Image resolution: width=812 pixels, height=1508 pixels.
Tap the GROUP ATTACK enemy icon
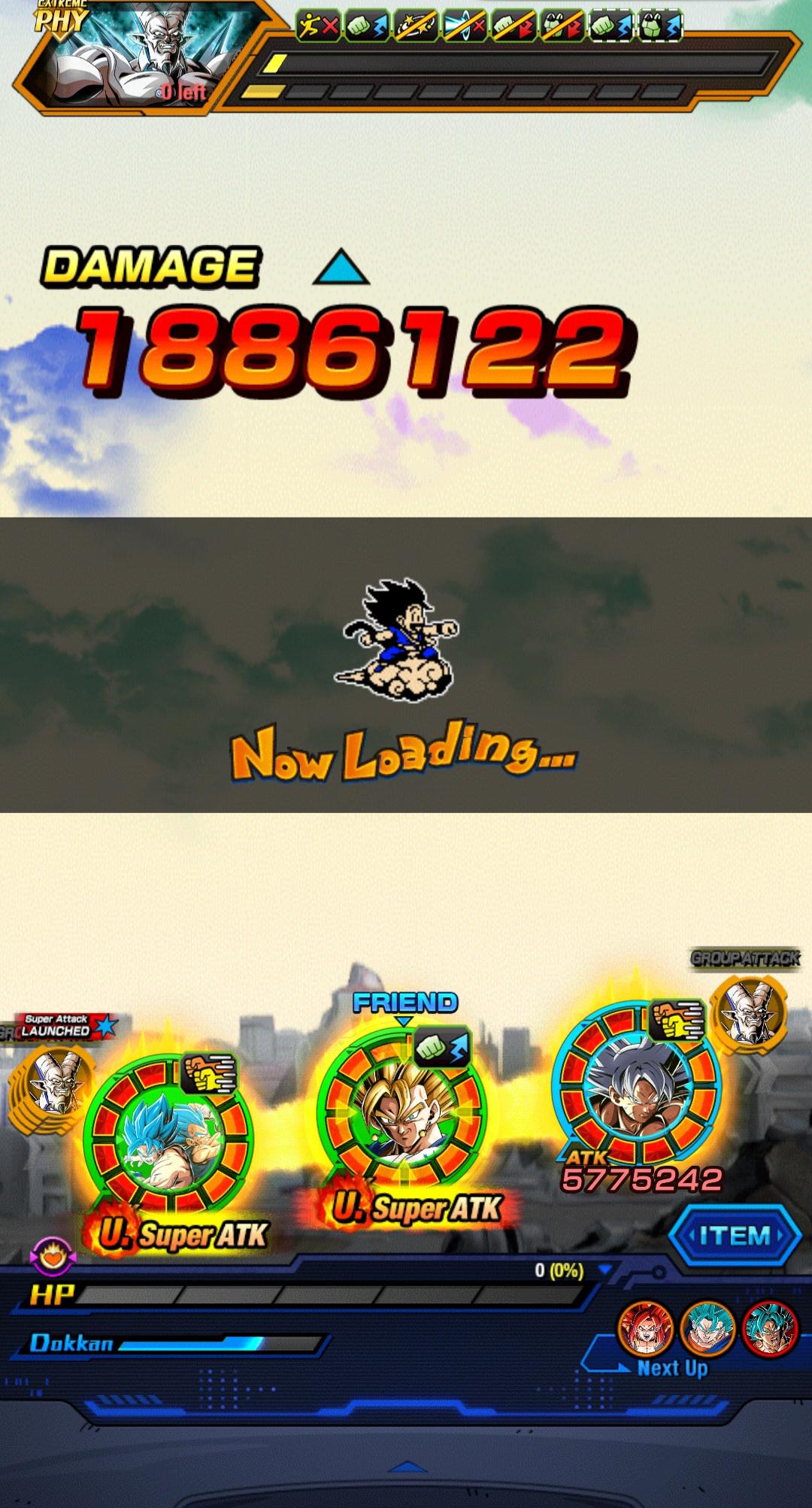click(x=748, y=1012)
